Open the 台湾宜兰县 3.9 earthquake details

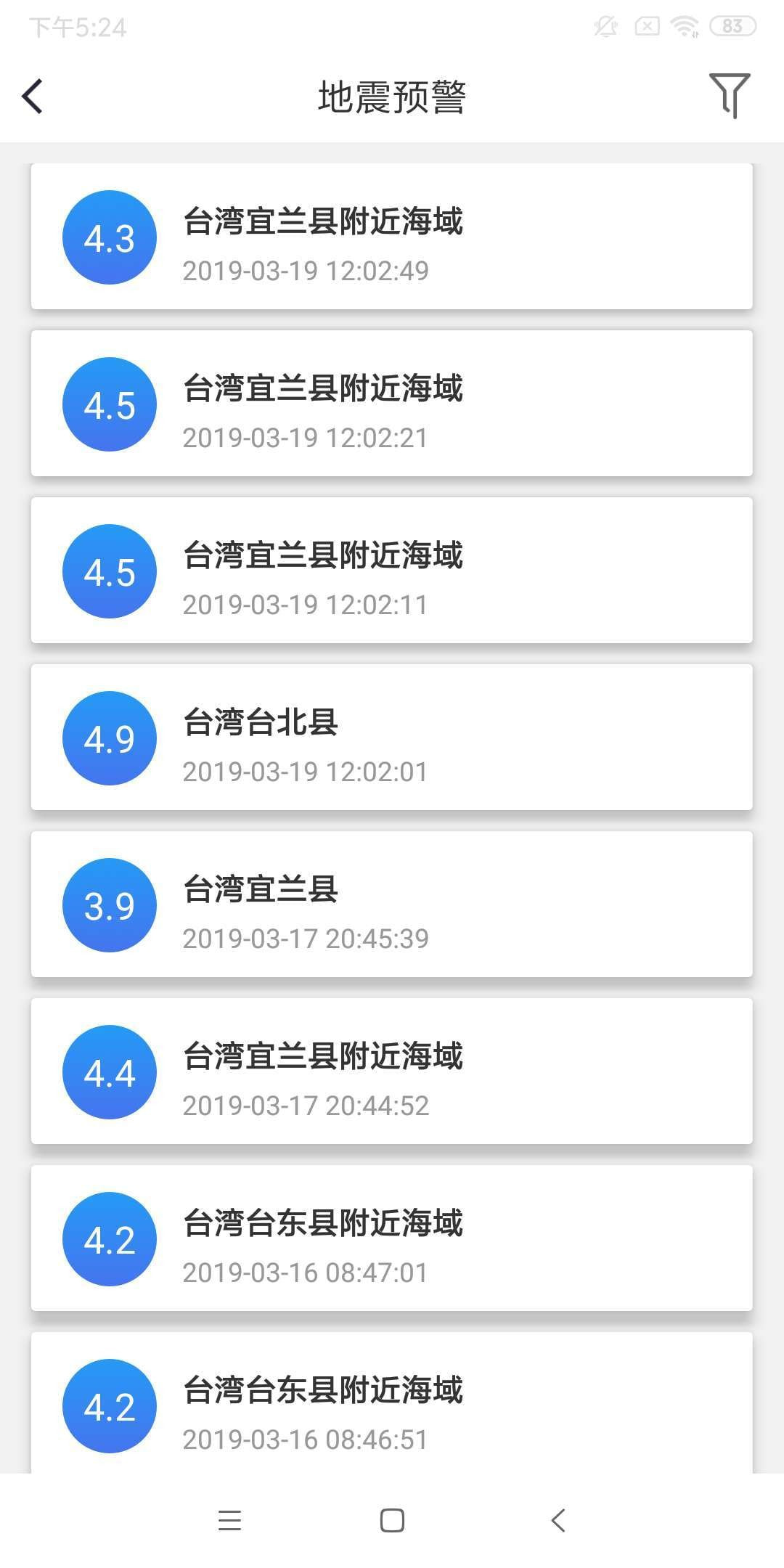pos(392,905)
